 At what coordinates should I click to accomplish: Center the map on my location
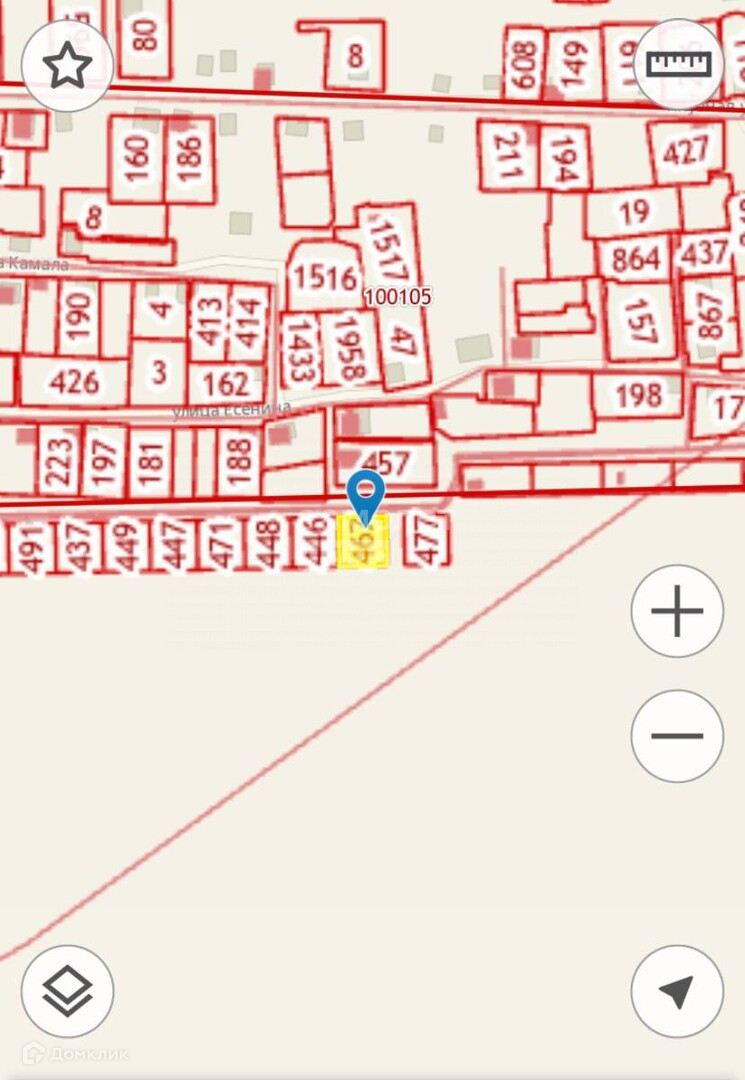(x=677, y=991)
